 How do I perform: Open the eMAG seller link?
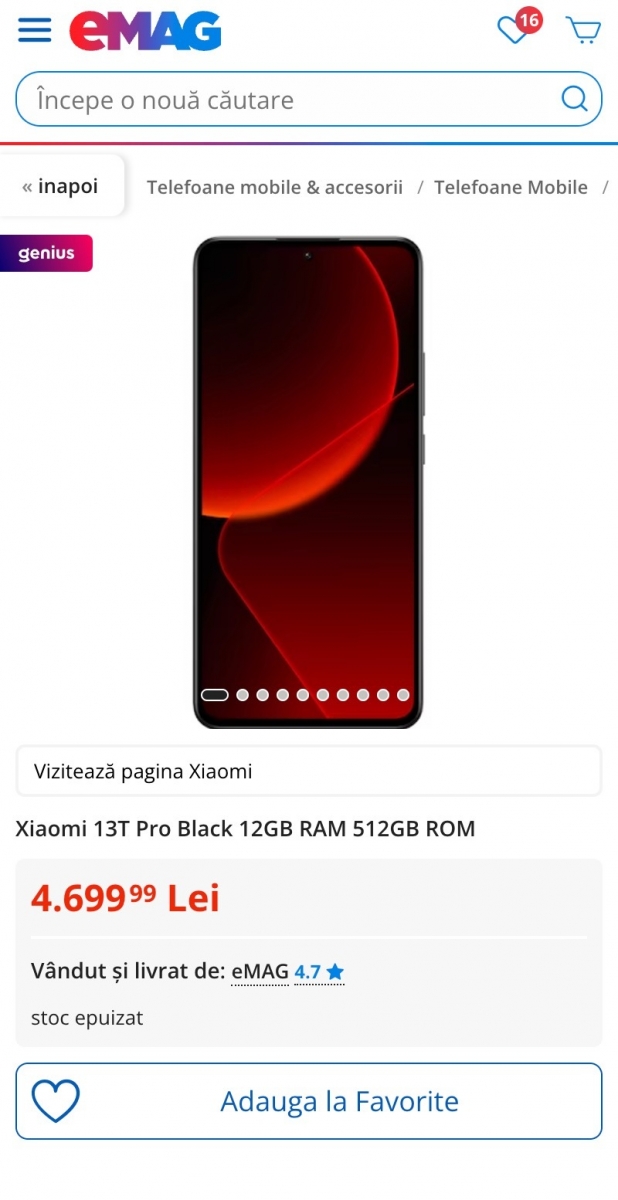click(x=260, y=971)
